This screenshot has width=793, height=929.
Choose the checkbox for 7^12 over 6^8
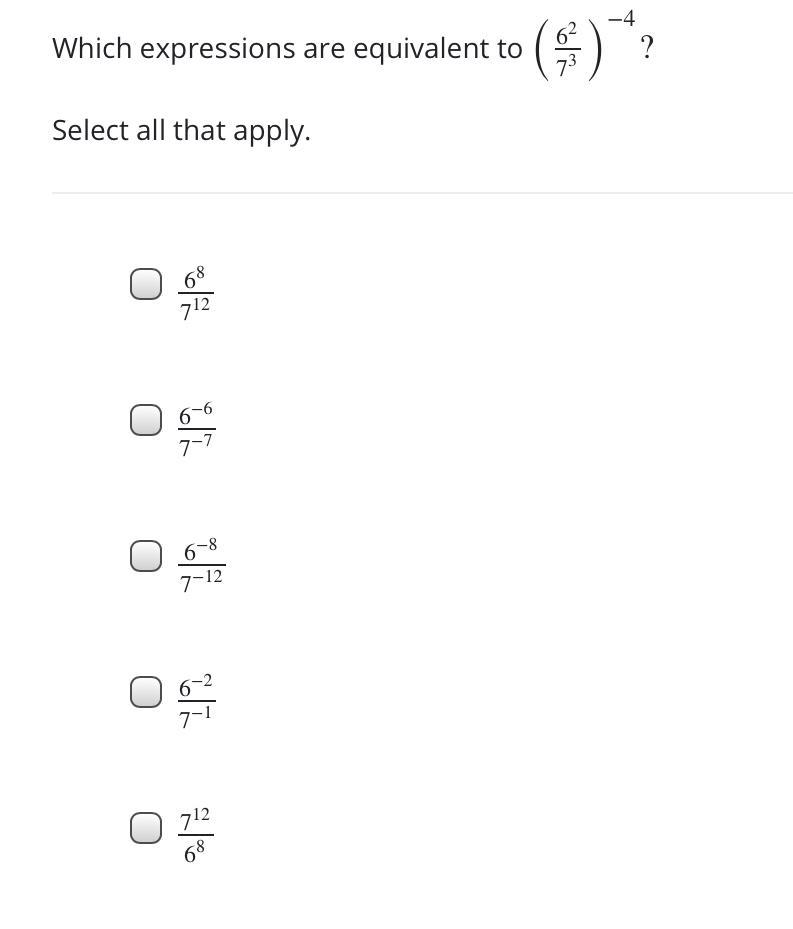[x=146, y=828]
